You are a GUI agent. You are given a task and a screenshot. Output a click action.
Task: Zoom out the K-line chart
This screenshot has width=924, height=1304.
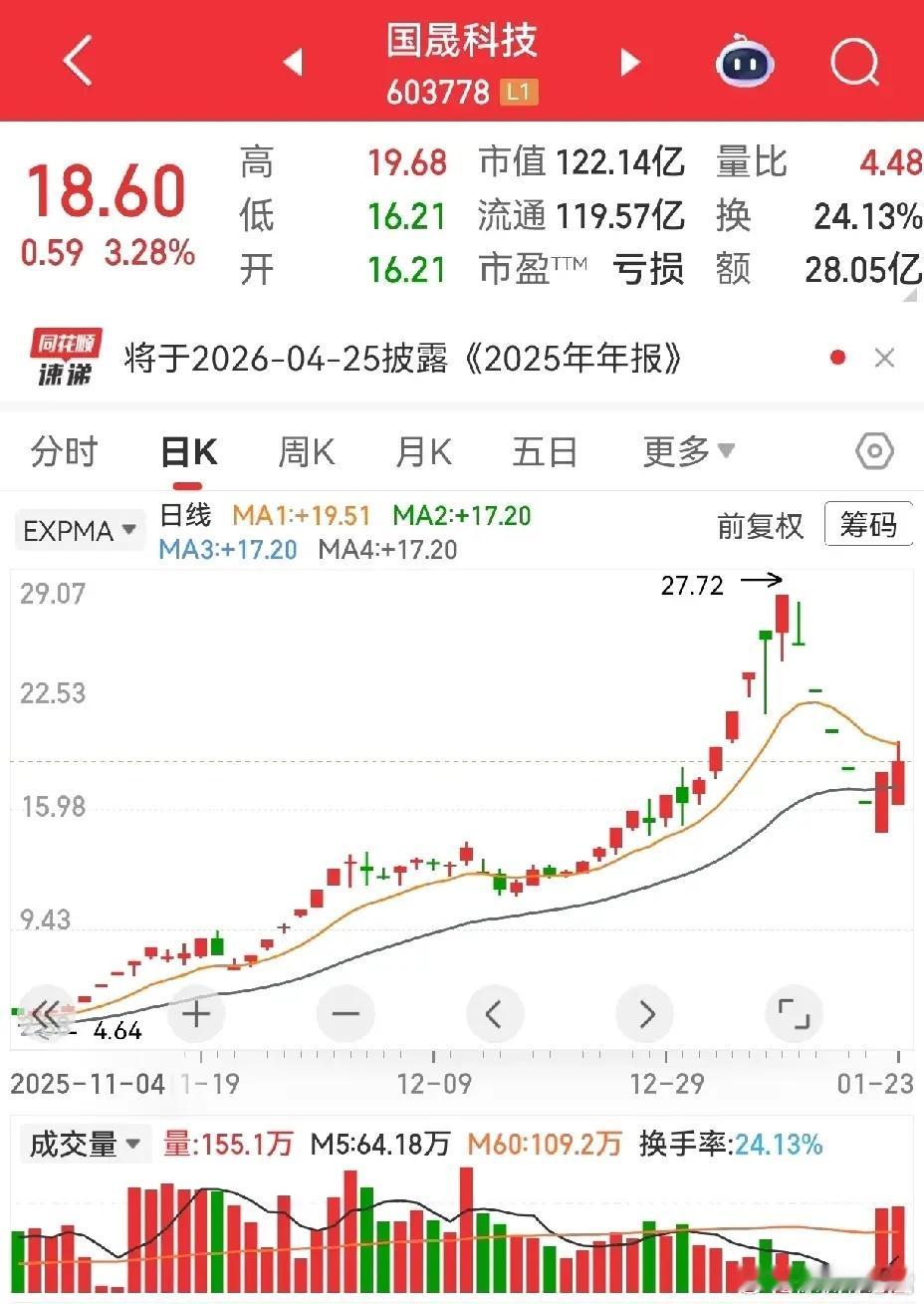[346, 1014]
